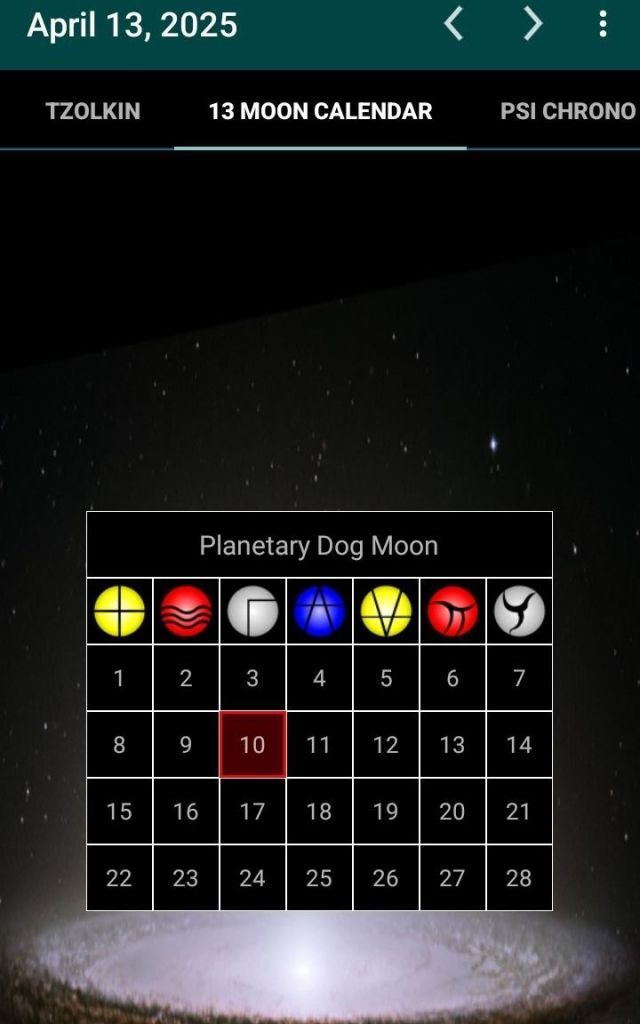Select day 1 in the calendar

119,678
